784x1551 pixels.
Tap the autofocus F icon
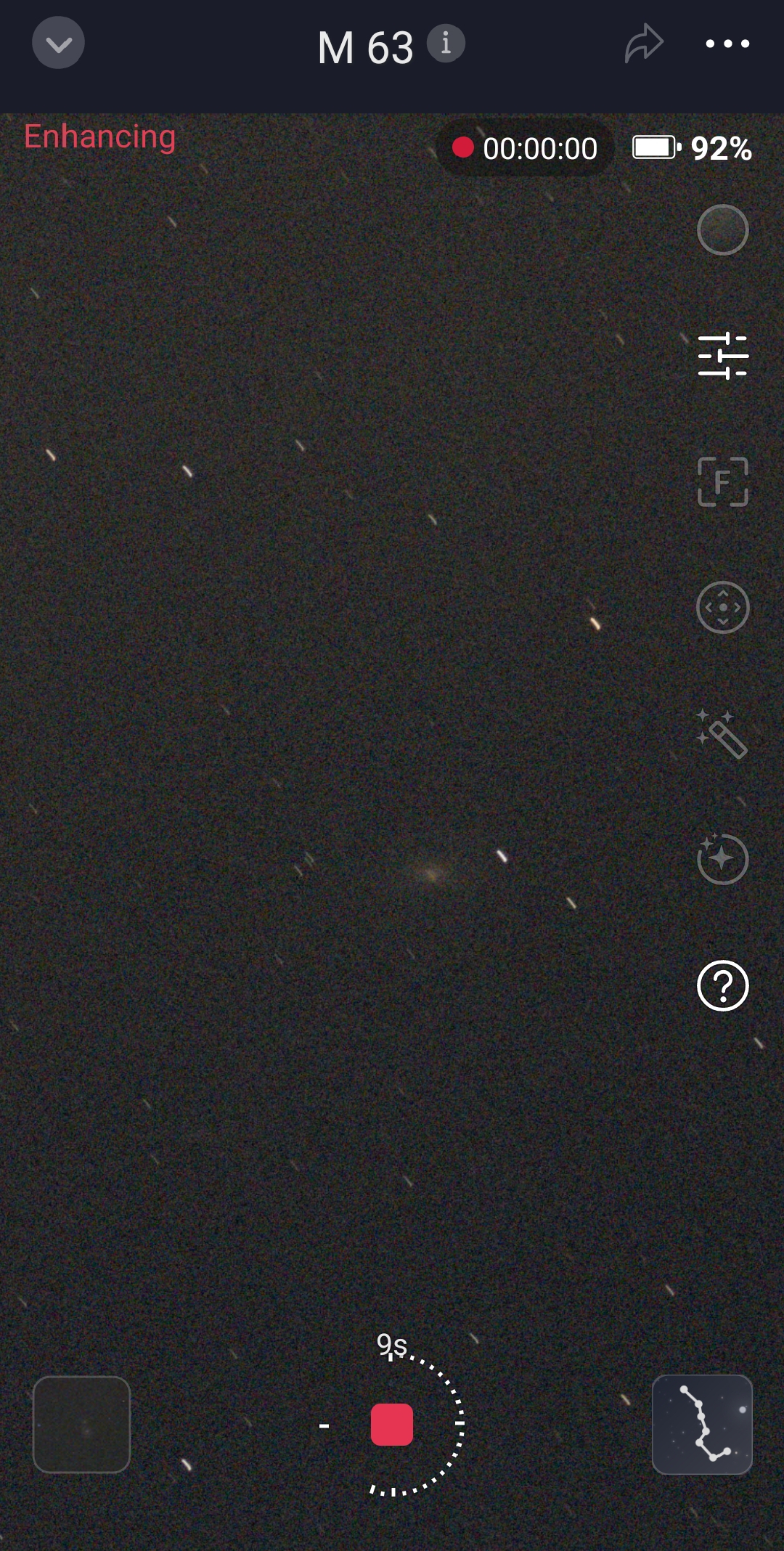722,481
